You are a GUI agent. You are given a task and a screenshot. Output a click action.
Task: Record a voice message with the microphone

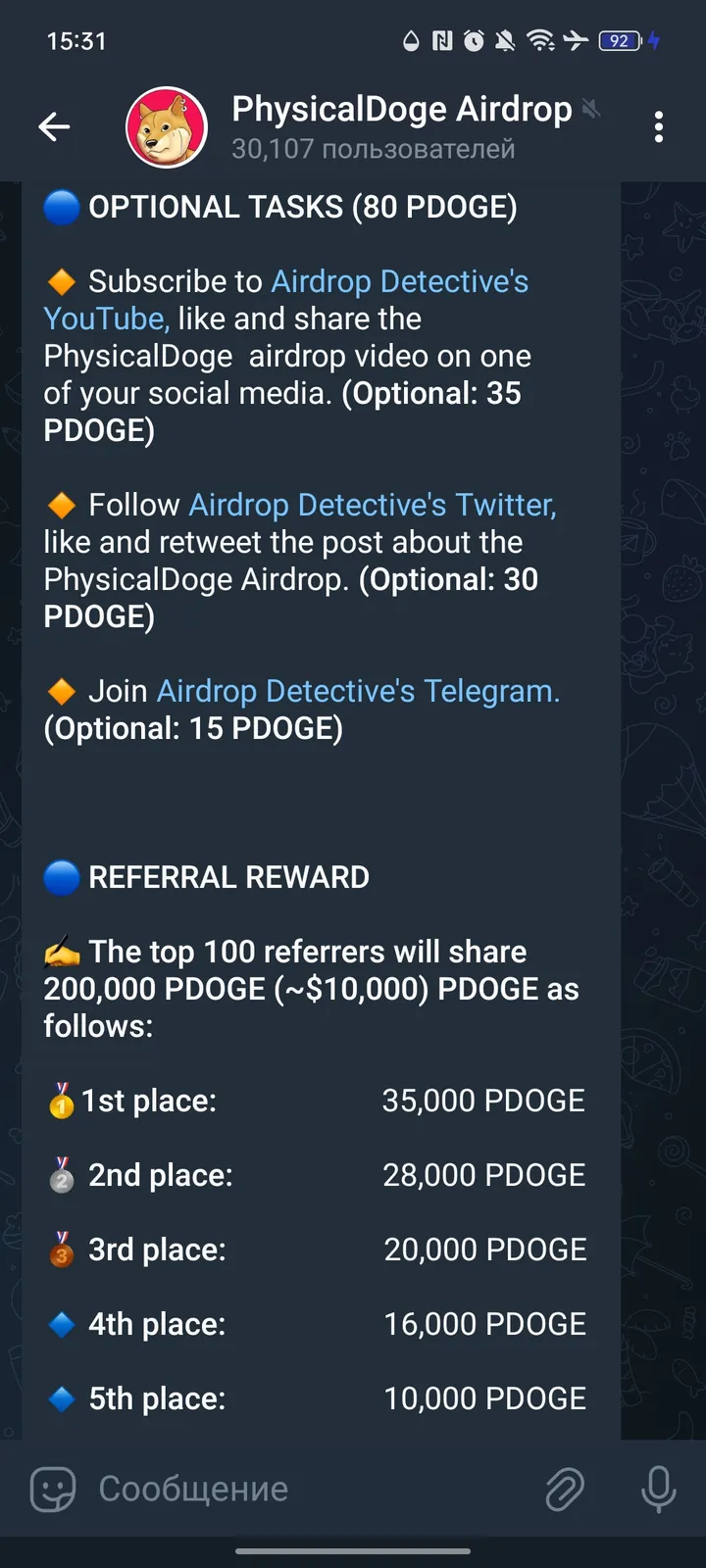pos(657,1489)
